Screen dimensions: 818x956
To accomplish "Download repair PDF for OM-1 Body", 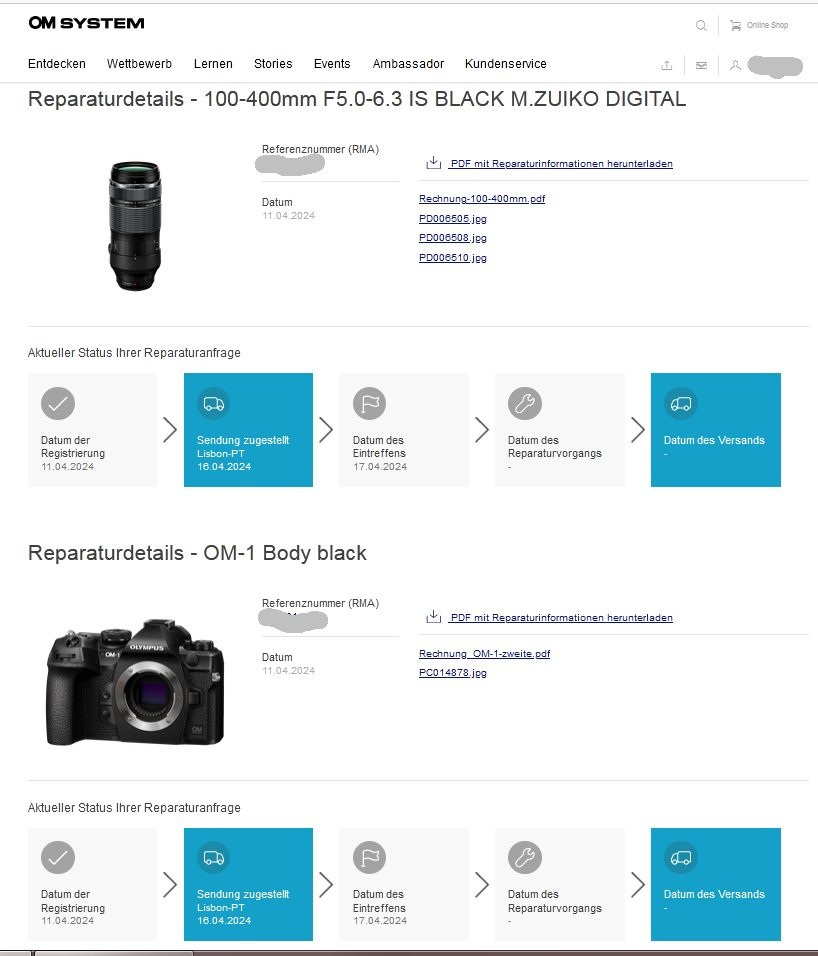I will [559, 618].
